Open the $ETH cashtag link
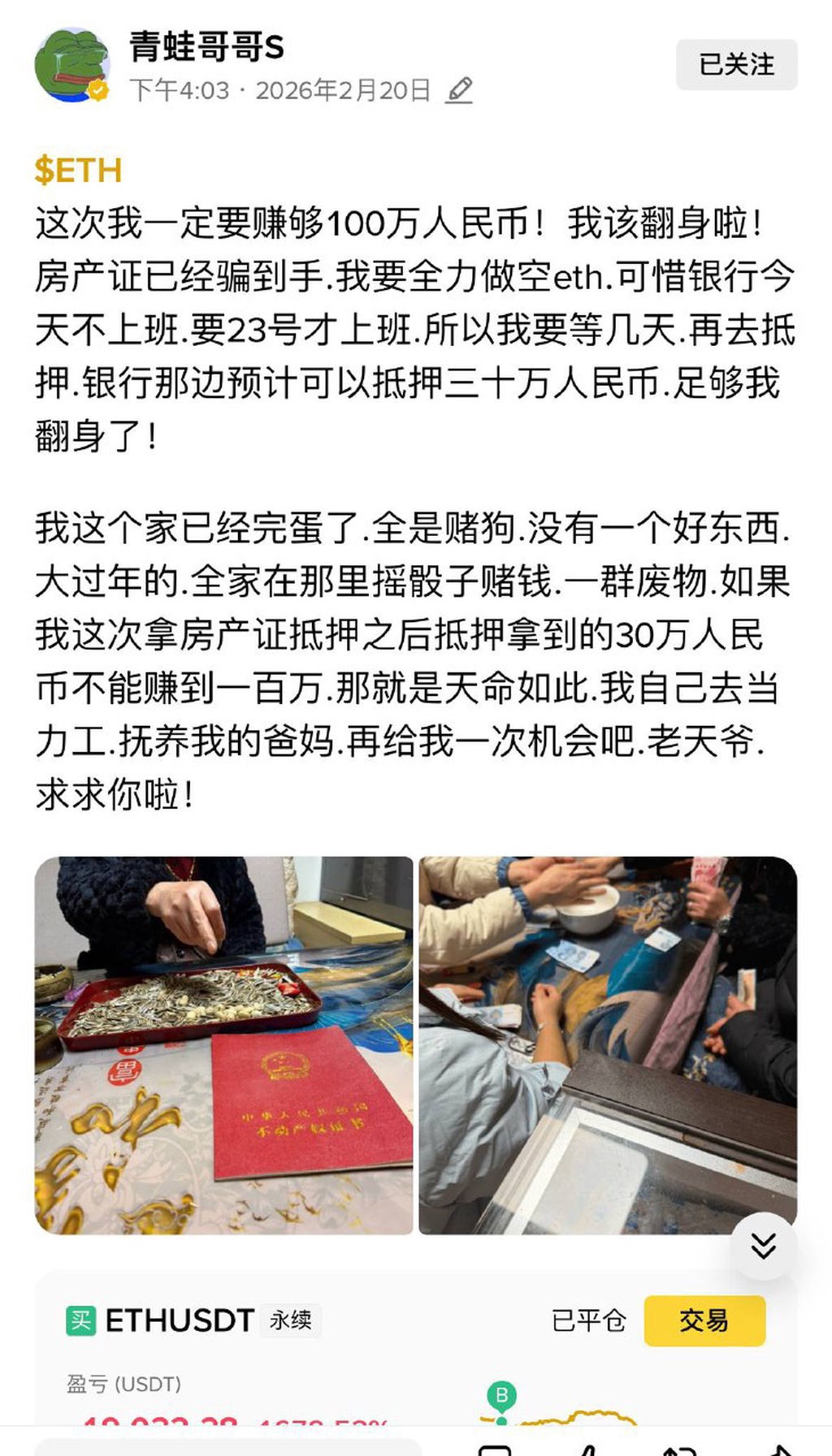Screen dimensions: 832x1456 click(78, 171)
